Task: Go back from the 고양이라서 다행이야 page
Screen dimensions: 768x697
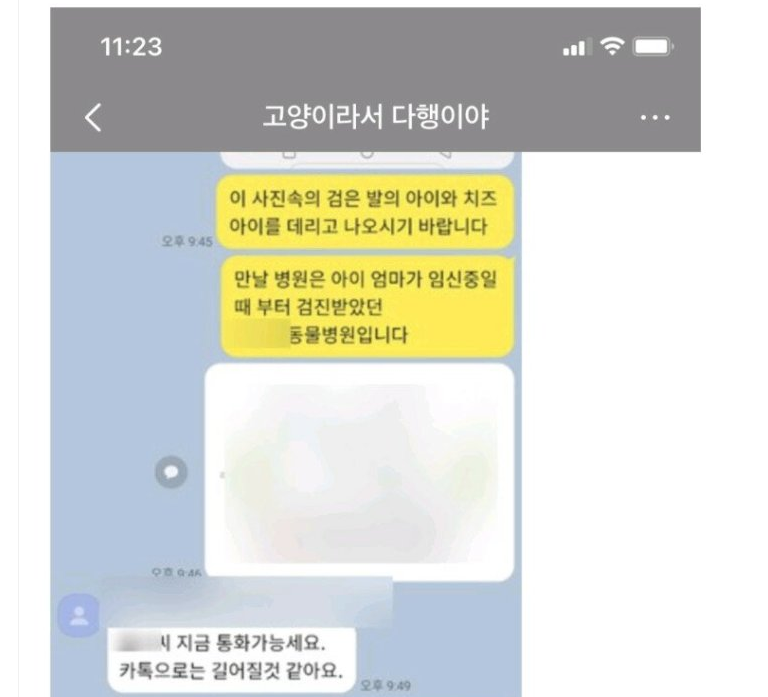Action: [92, 118]
